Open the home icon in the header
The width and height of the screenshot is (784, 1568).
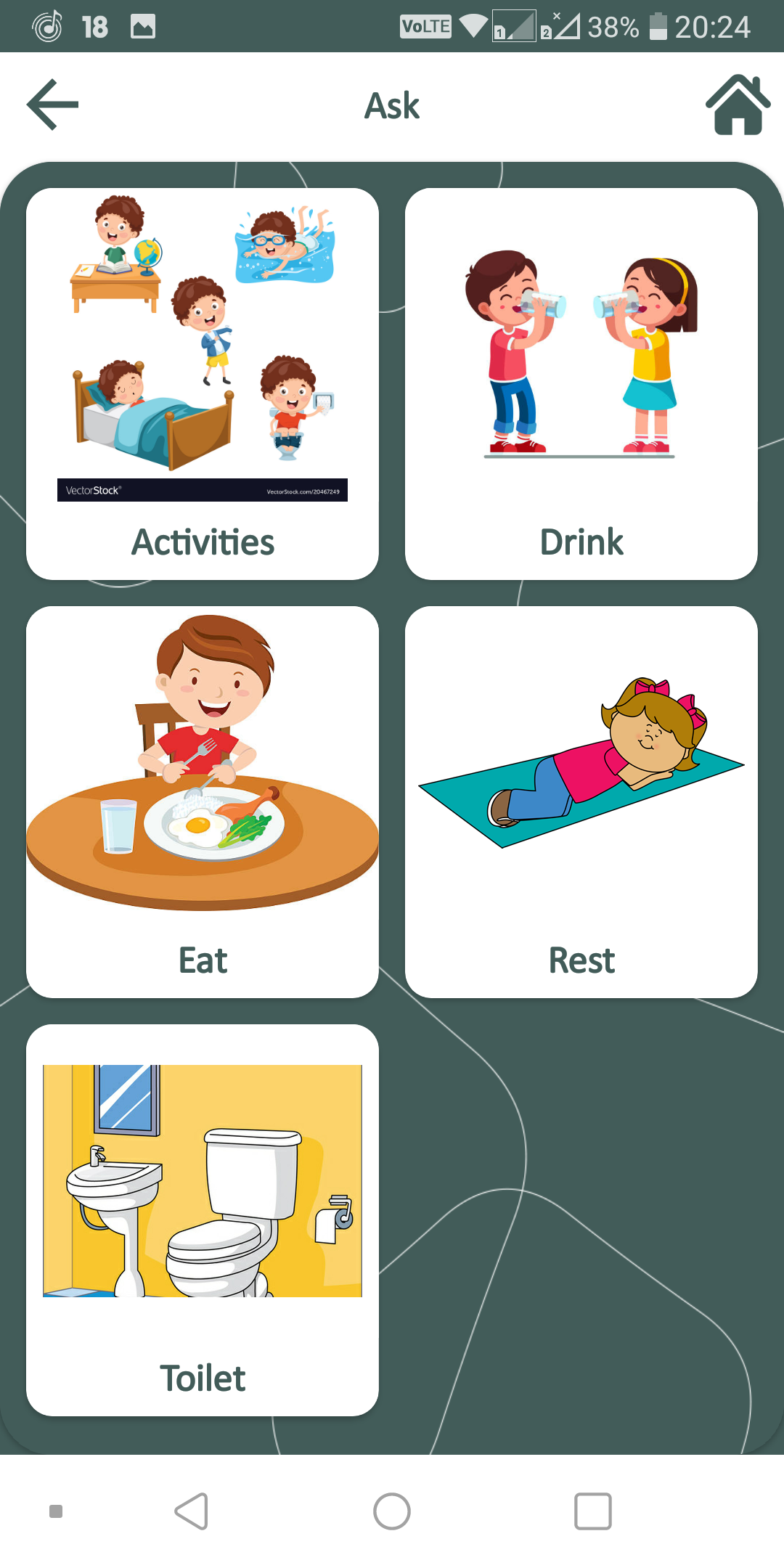pyautogui.click(x=738, y=105)
